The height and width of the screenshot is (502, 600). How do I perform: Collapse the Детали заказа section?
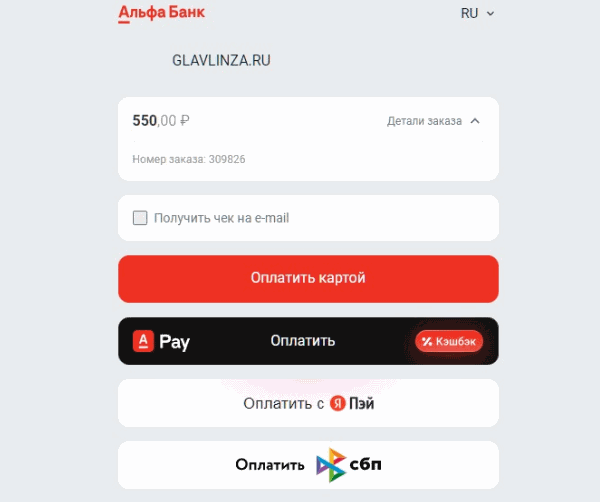point(434,121)
